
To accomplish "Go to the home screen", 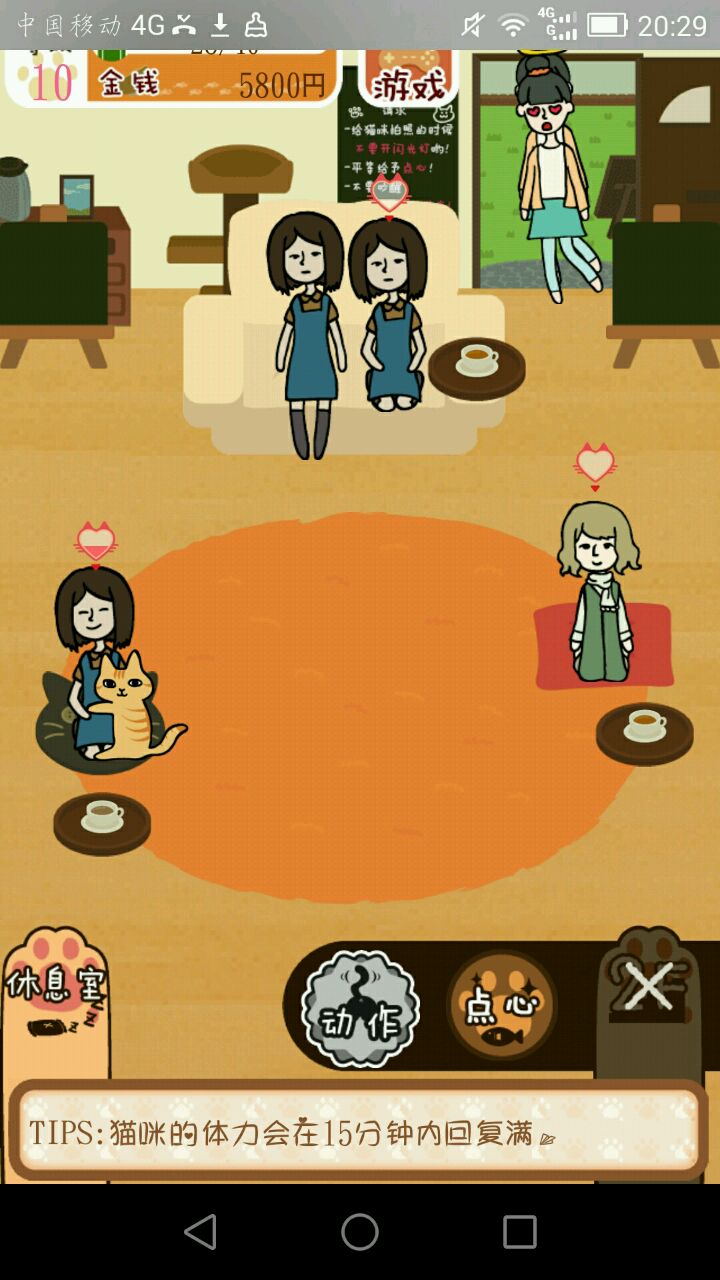I will click(360, 1232).
